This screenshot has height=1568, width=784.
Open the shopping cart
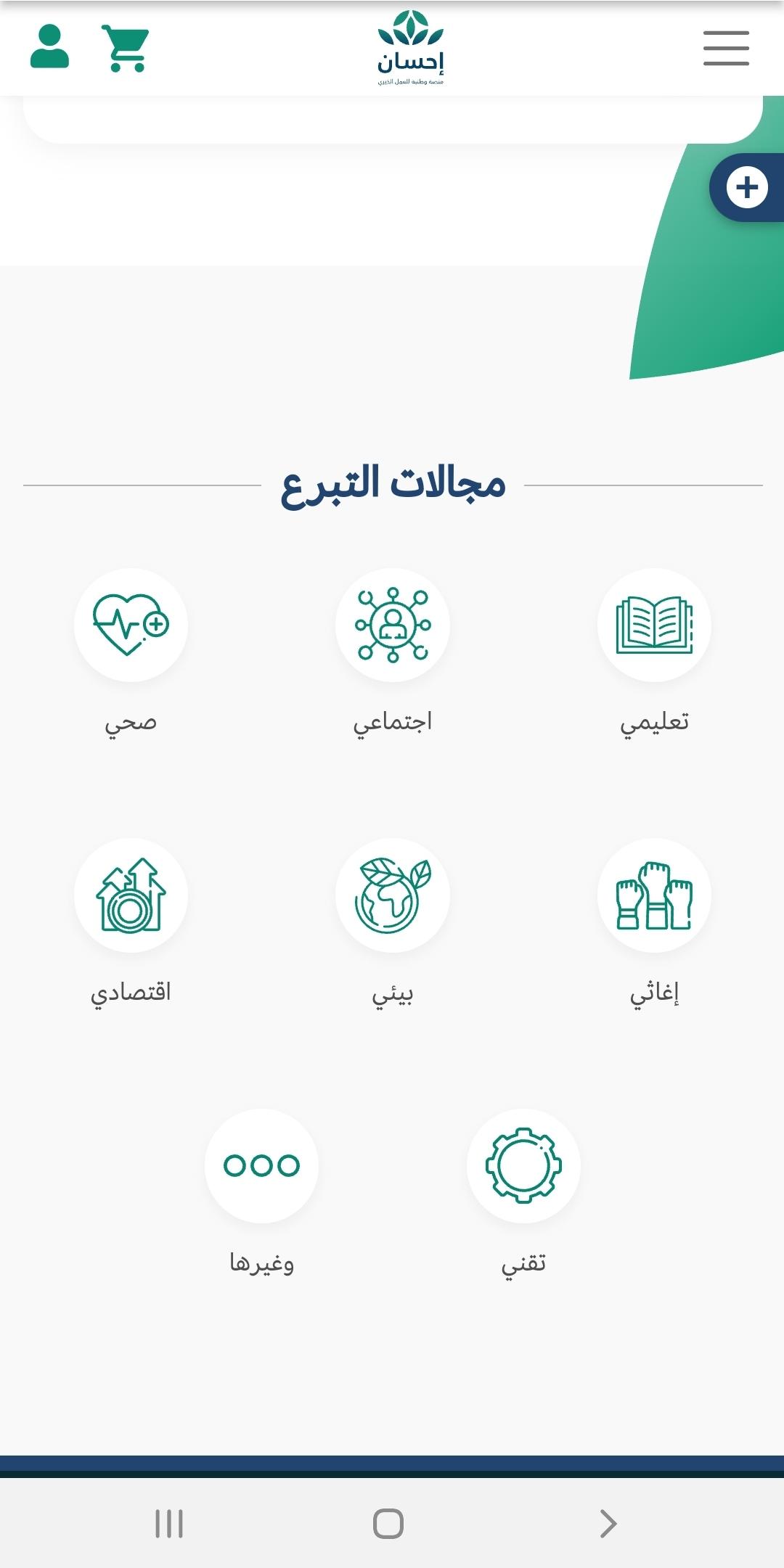126,48
